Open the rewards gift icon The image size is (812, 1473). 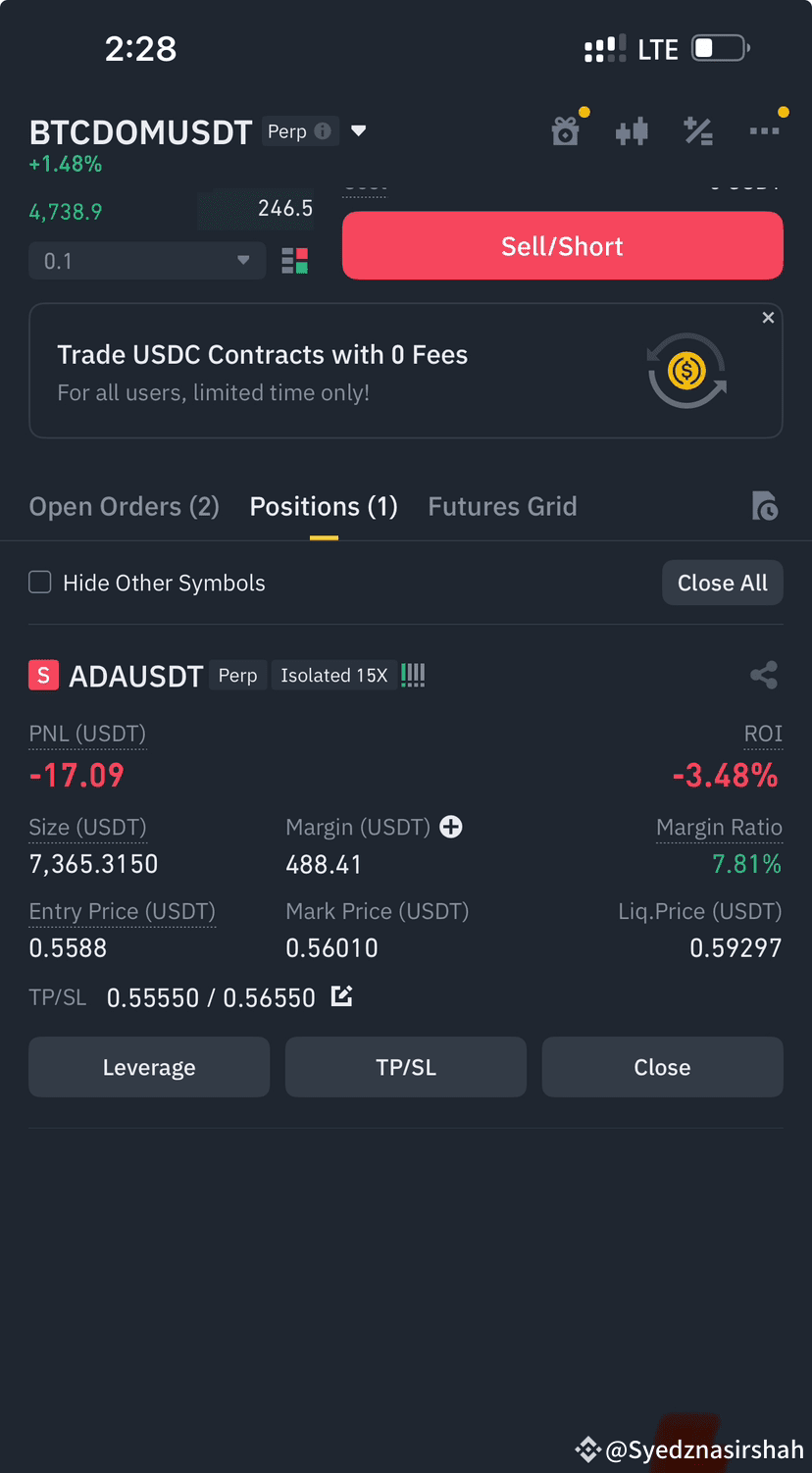(x=567, y=129)
